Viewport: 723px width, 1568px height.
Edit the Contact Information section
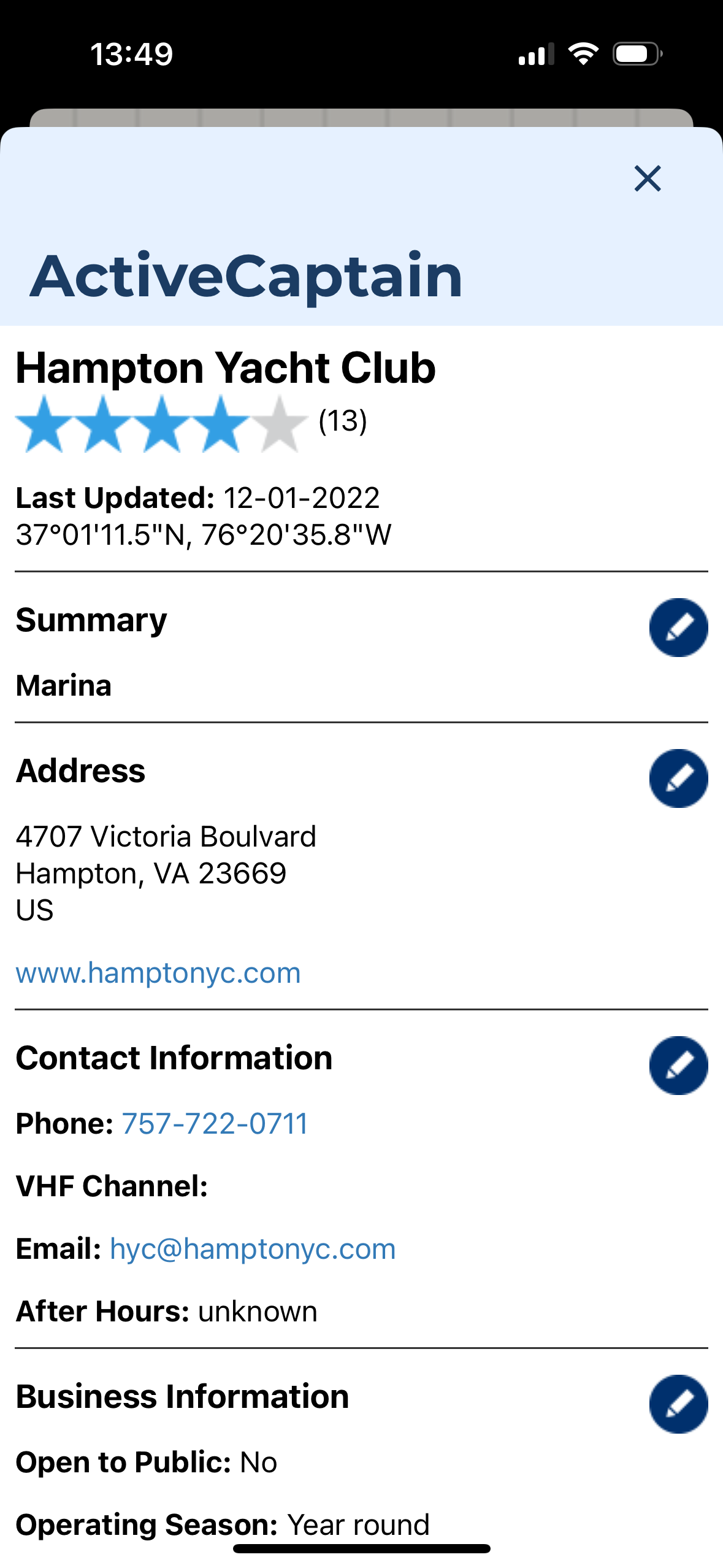click(678, 1065)
